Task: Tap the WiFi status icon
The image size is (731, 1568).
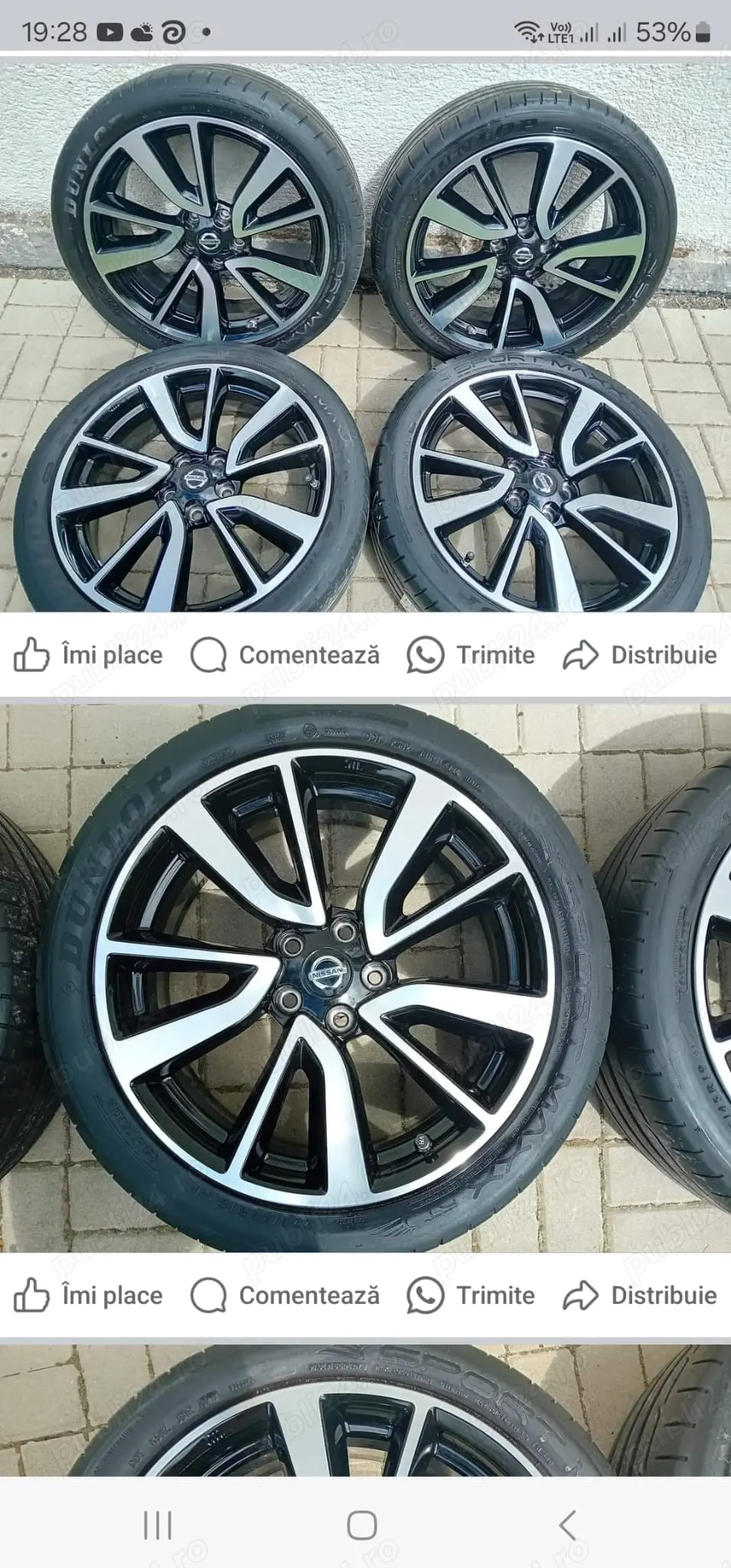Action: 528,29
